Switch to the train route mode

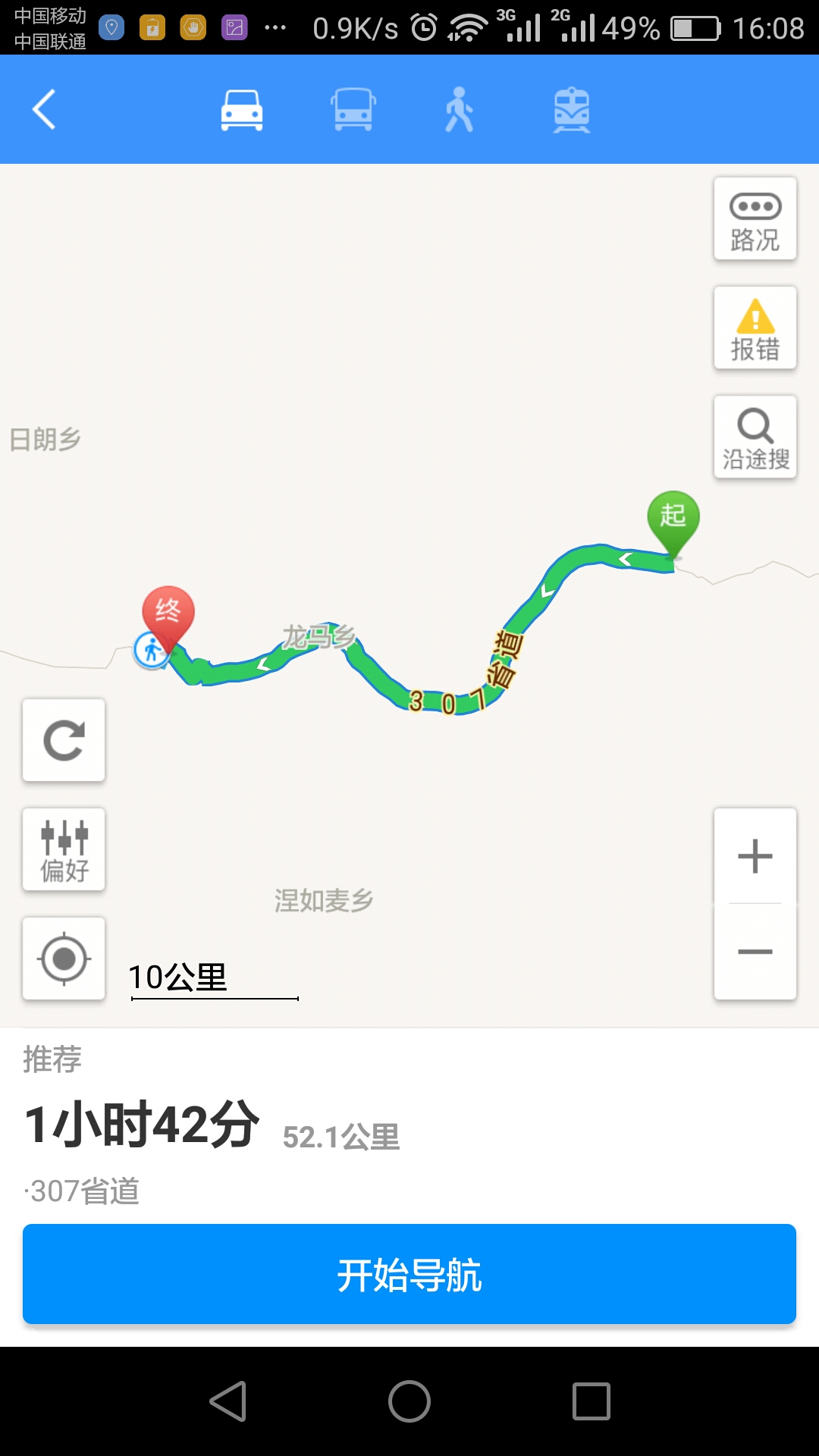coord(572,110)
